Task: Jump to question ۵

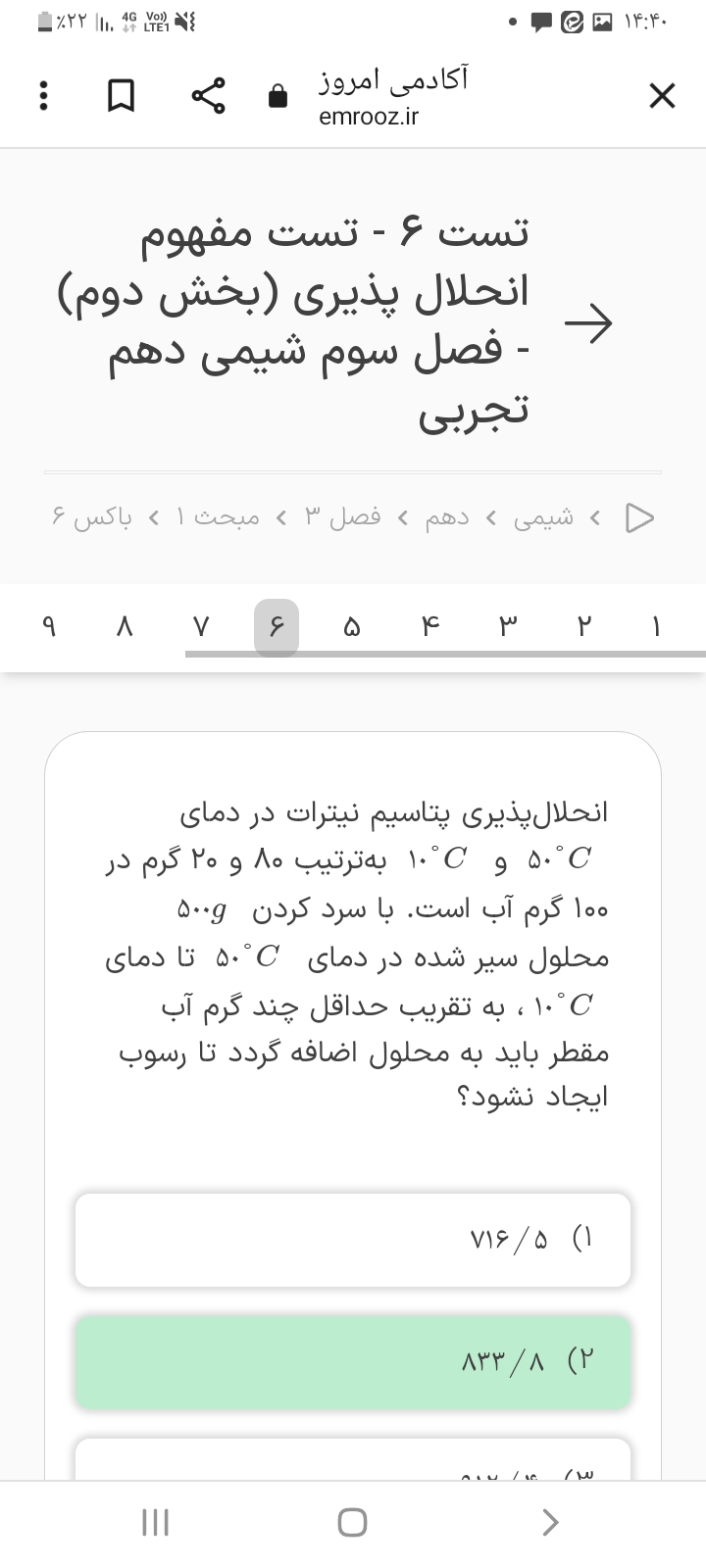Action: [352, 627]
